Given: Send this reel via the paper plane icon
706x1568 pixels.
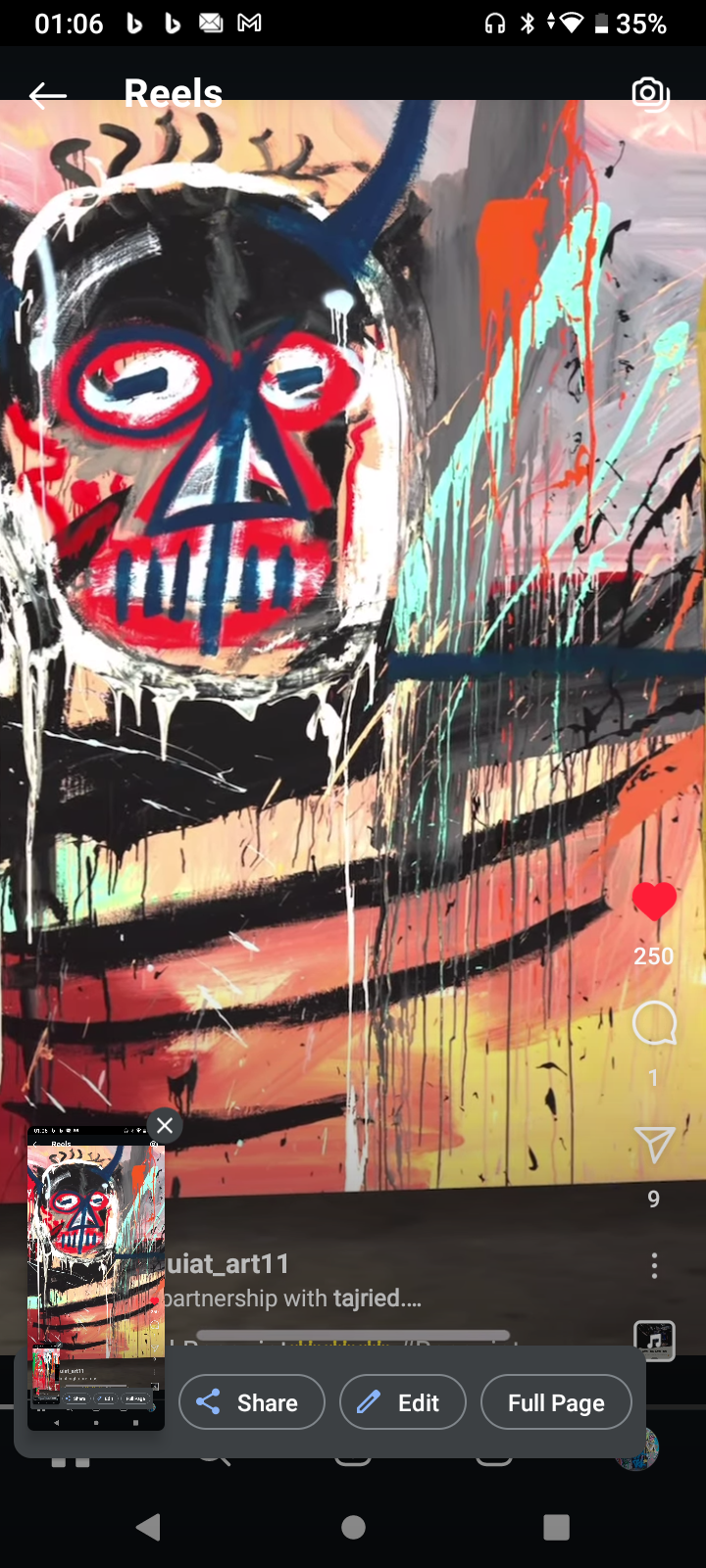Looking at the screenshot, I should coord(654,1145).
